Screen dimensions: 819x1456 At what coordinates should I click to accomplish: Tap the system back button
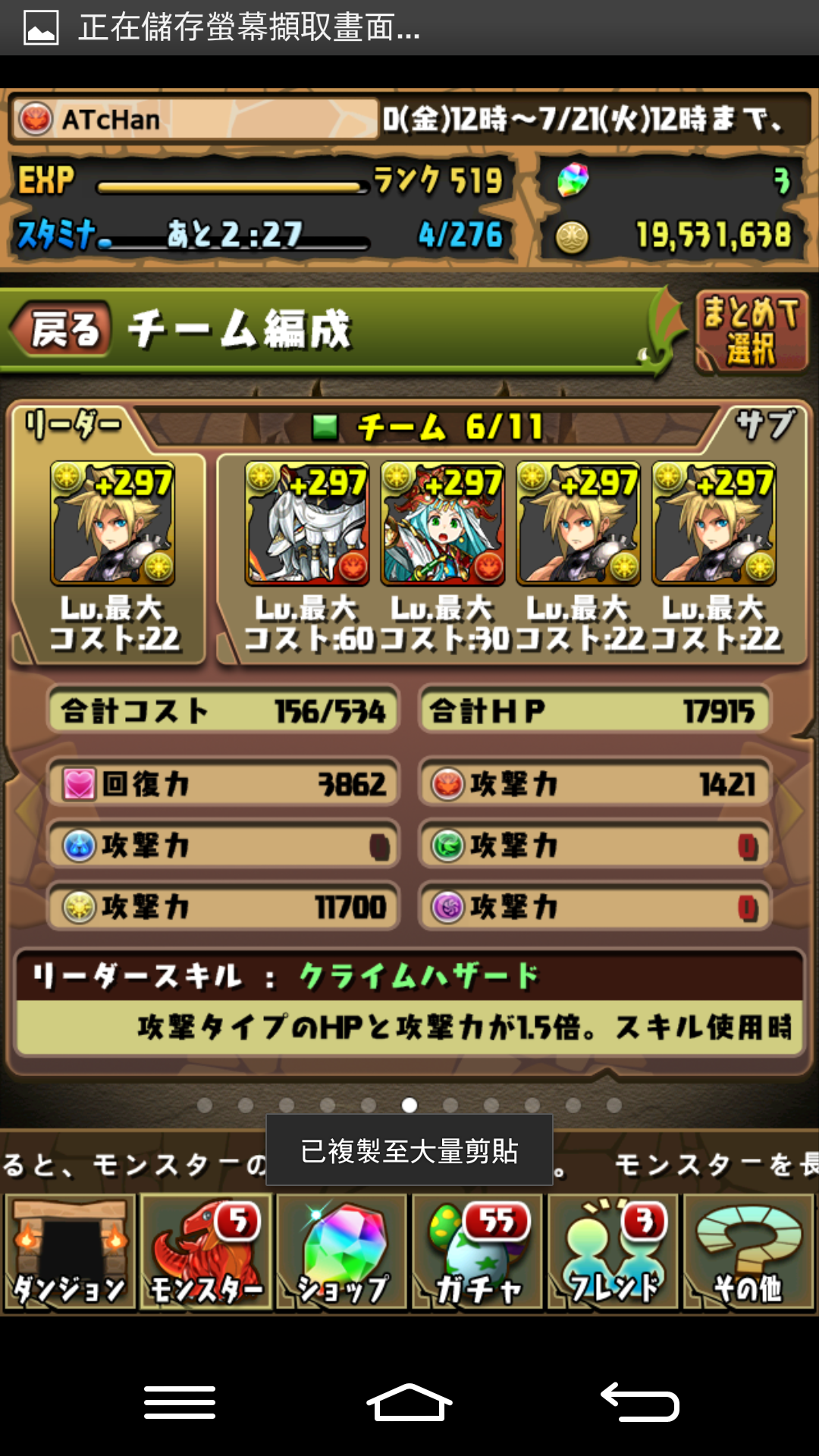pos(639,1401)
